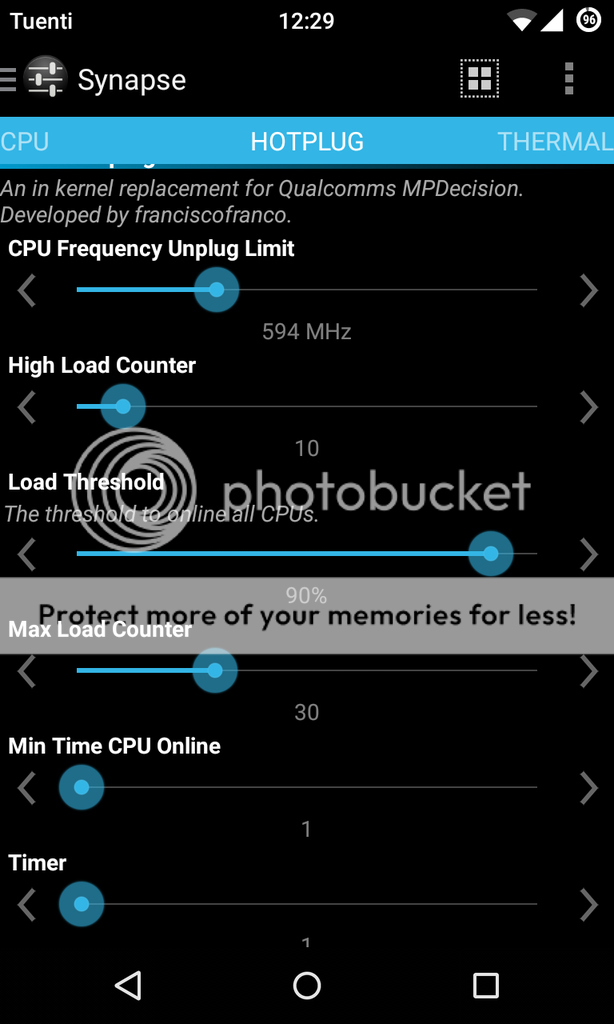Screen dimensions: 614x1024
Task: Open the overflow menu
Action: point(568,78)
